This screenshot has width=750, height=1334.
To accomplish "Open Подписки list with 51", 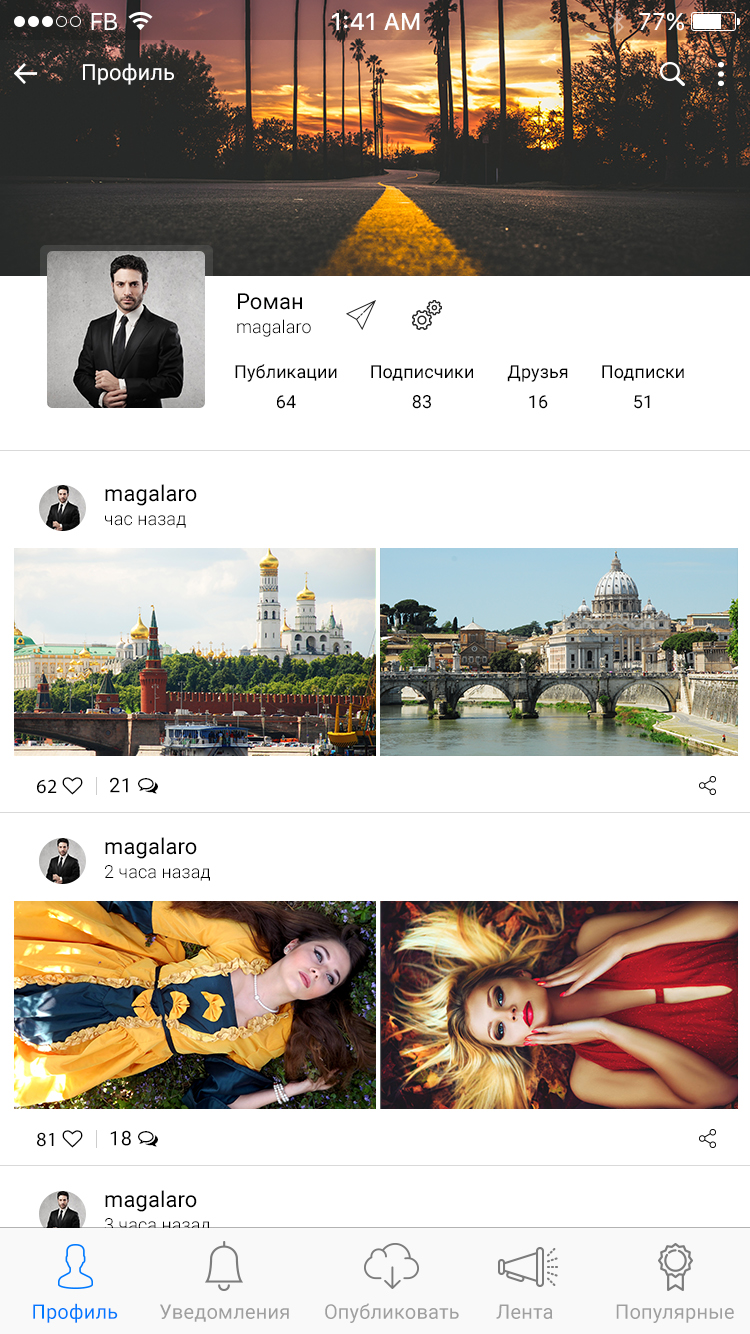I will point(642,386).
